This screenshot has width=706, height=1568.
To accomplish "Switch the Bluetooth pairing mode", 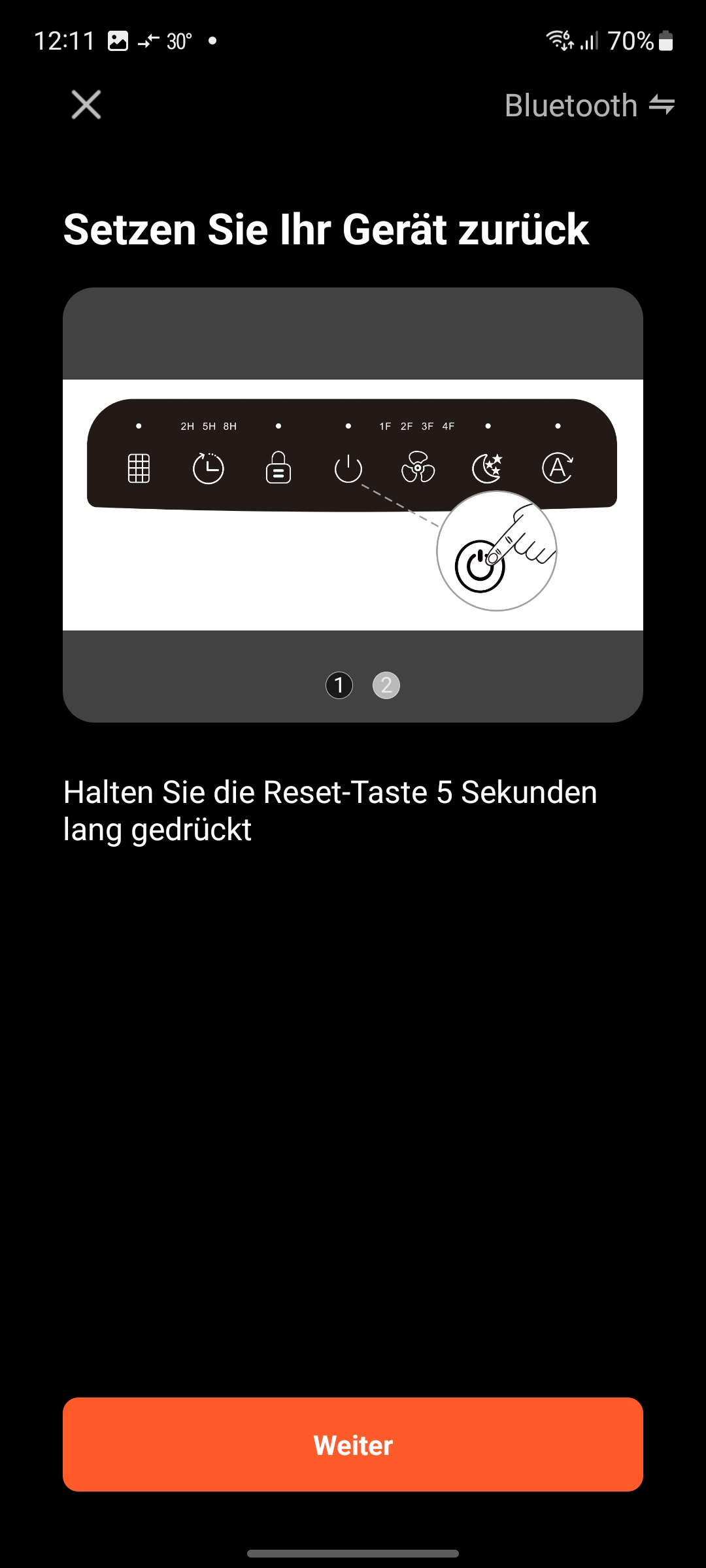I will pyautogui.click(x=589, y=105).
